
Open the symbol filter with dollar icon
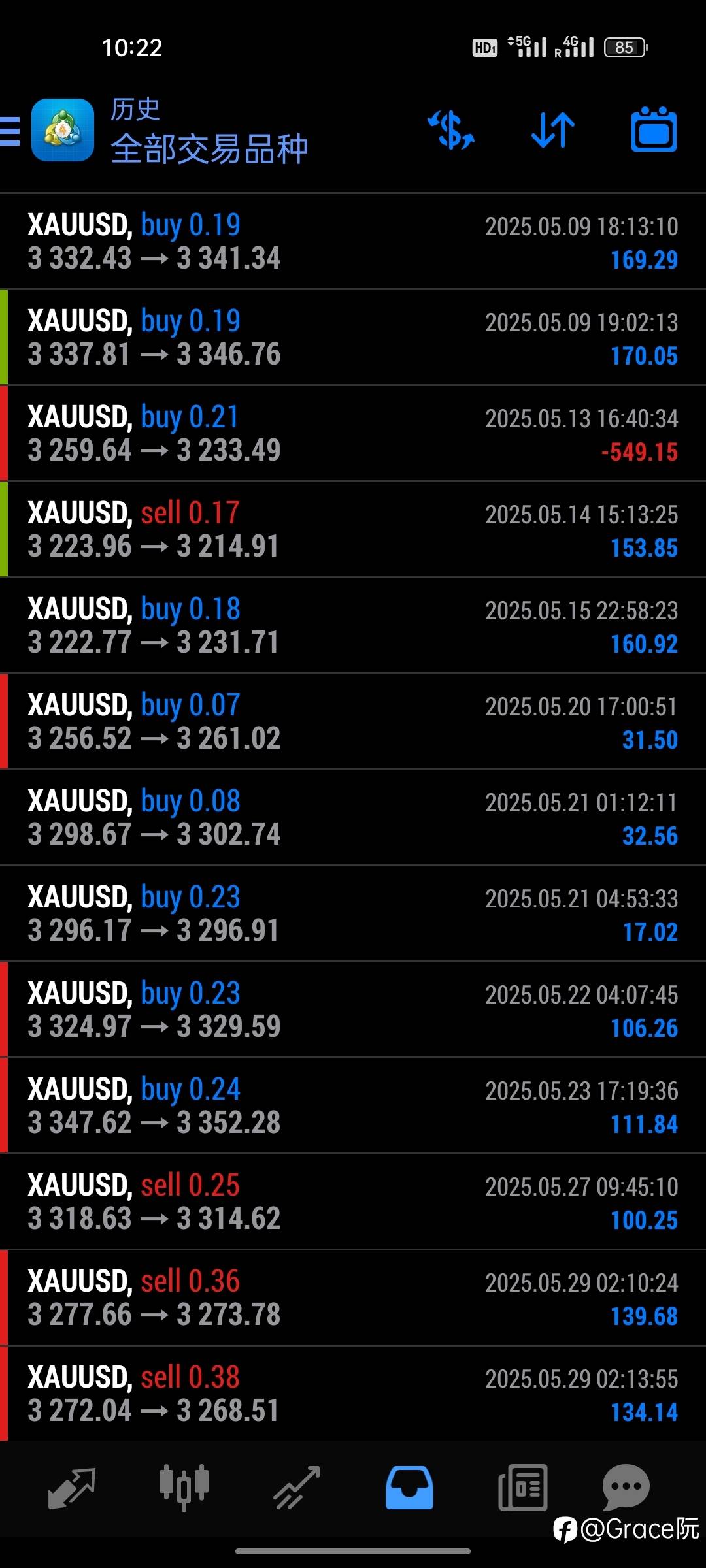451,130
